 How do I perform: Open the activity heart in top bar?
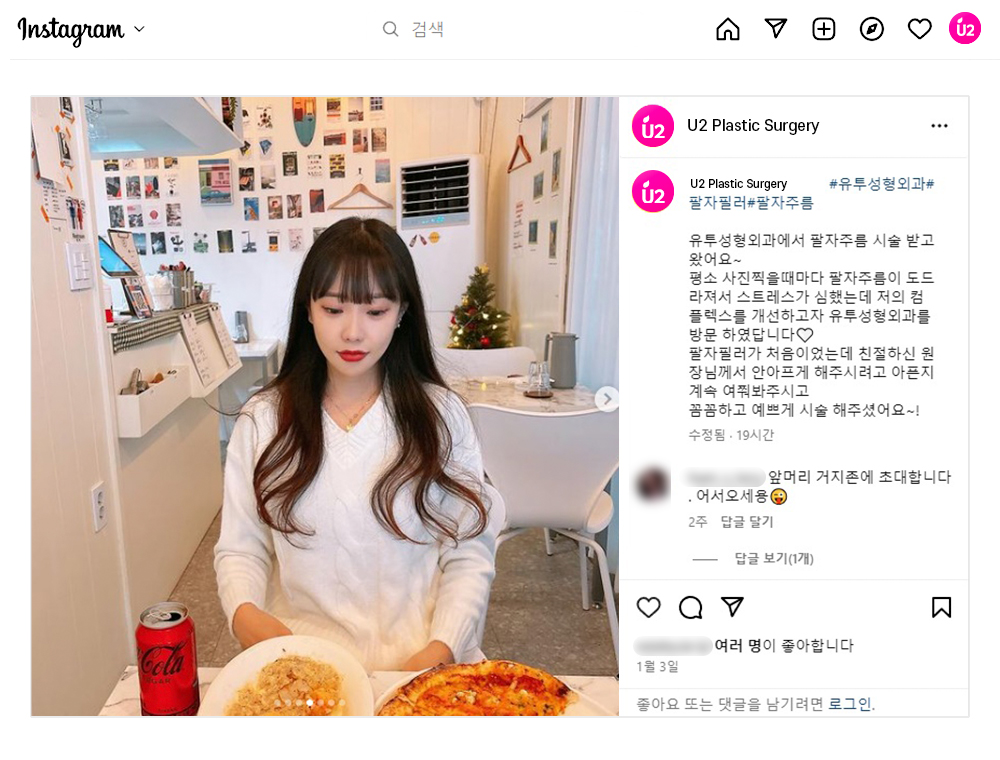[x=920, y=29]
